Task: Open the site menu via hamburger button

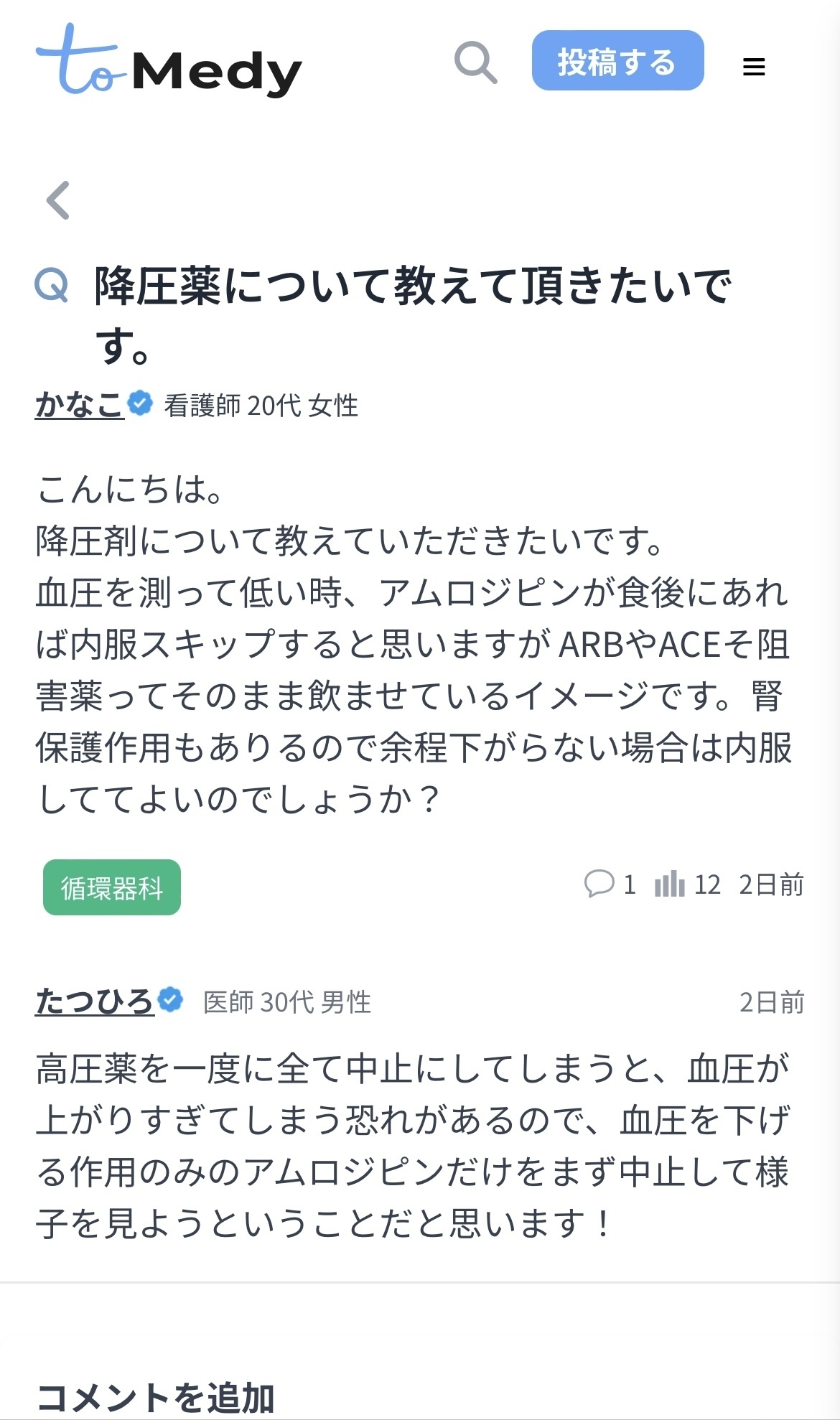Action: tap(753, 66)
